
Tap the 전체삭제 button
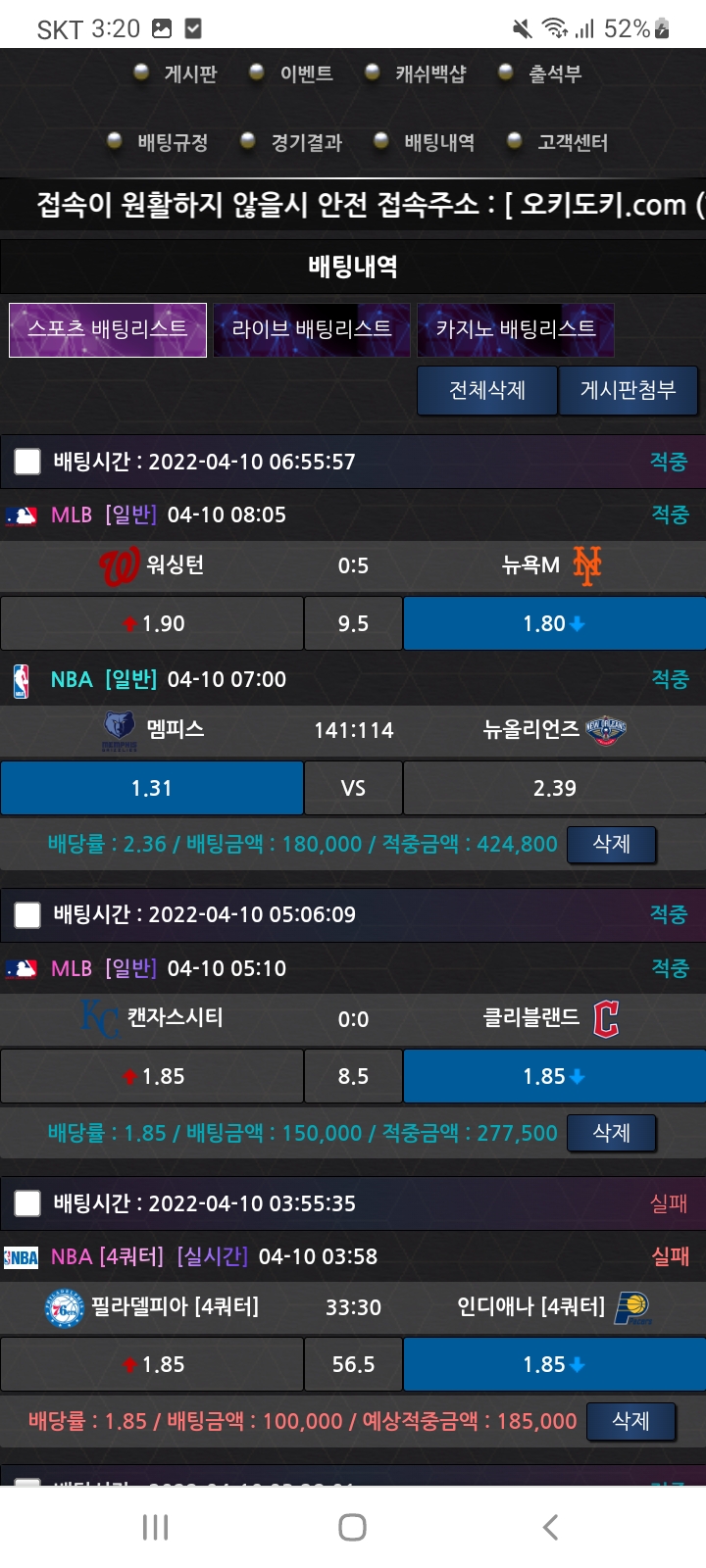487,391
